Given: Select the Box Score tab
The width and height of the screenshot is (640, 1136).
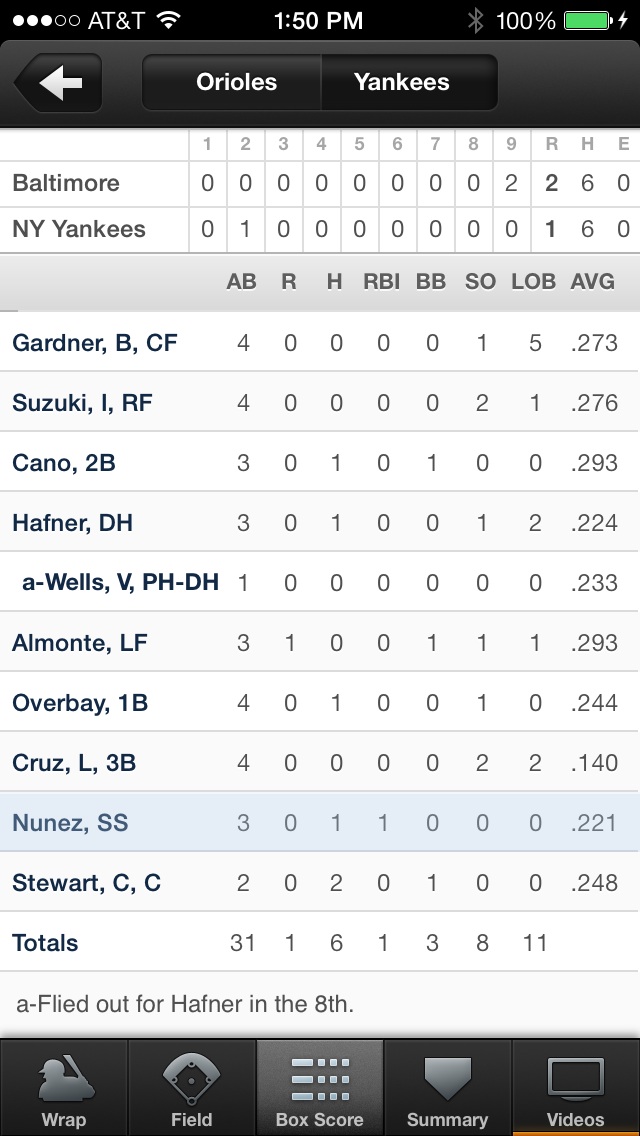Looking at the screenshot, I should [320, 1087].
